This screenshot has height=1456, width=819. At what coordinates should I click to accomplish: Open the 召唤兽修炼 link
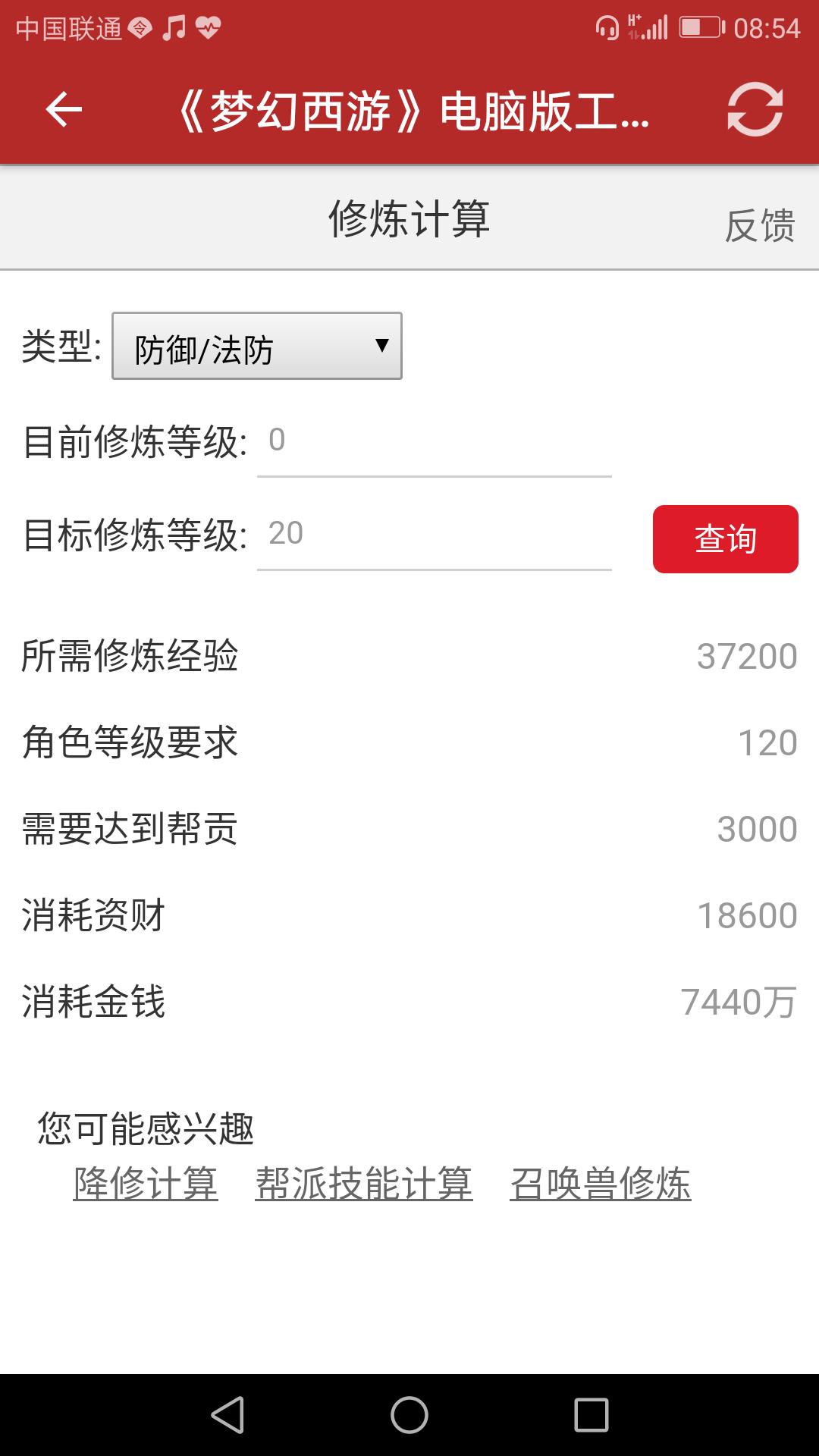click(601, 1184)
